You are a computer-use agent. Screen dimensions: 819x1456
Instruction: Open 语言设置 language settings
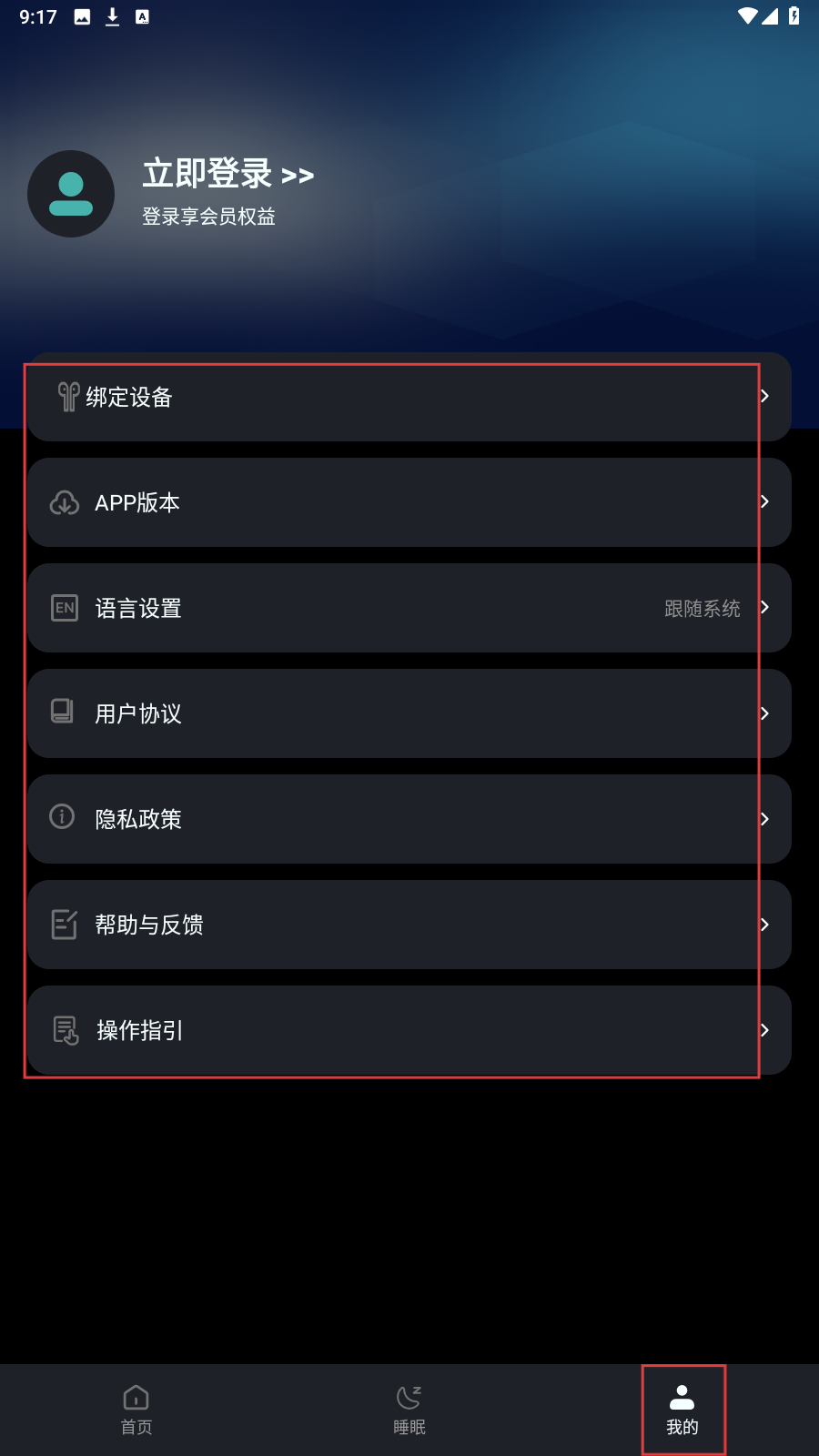click(409, 608)
